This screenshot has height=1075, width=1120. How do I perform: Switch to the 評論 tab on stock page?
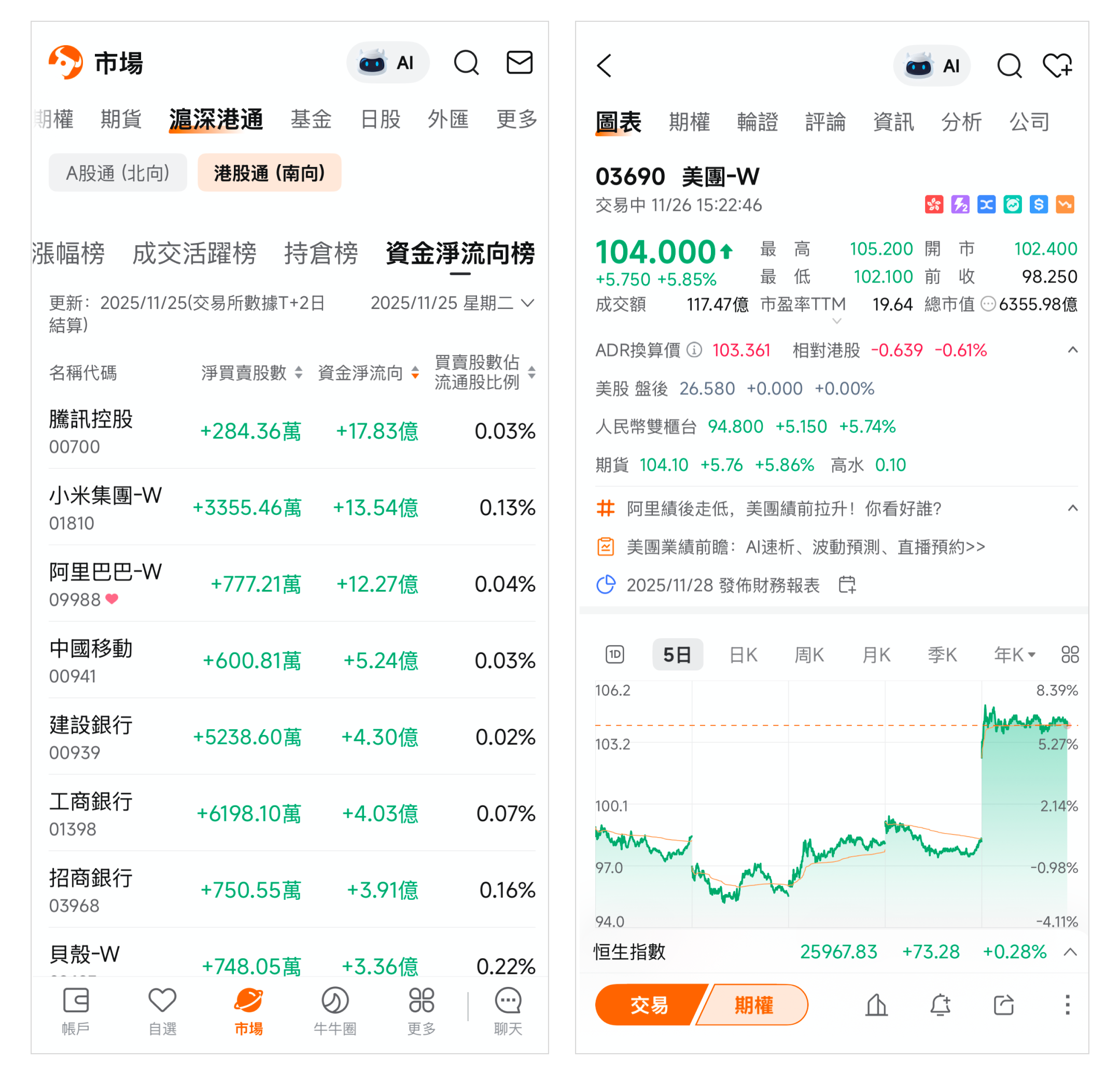(824, 122)
